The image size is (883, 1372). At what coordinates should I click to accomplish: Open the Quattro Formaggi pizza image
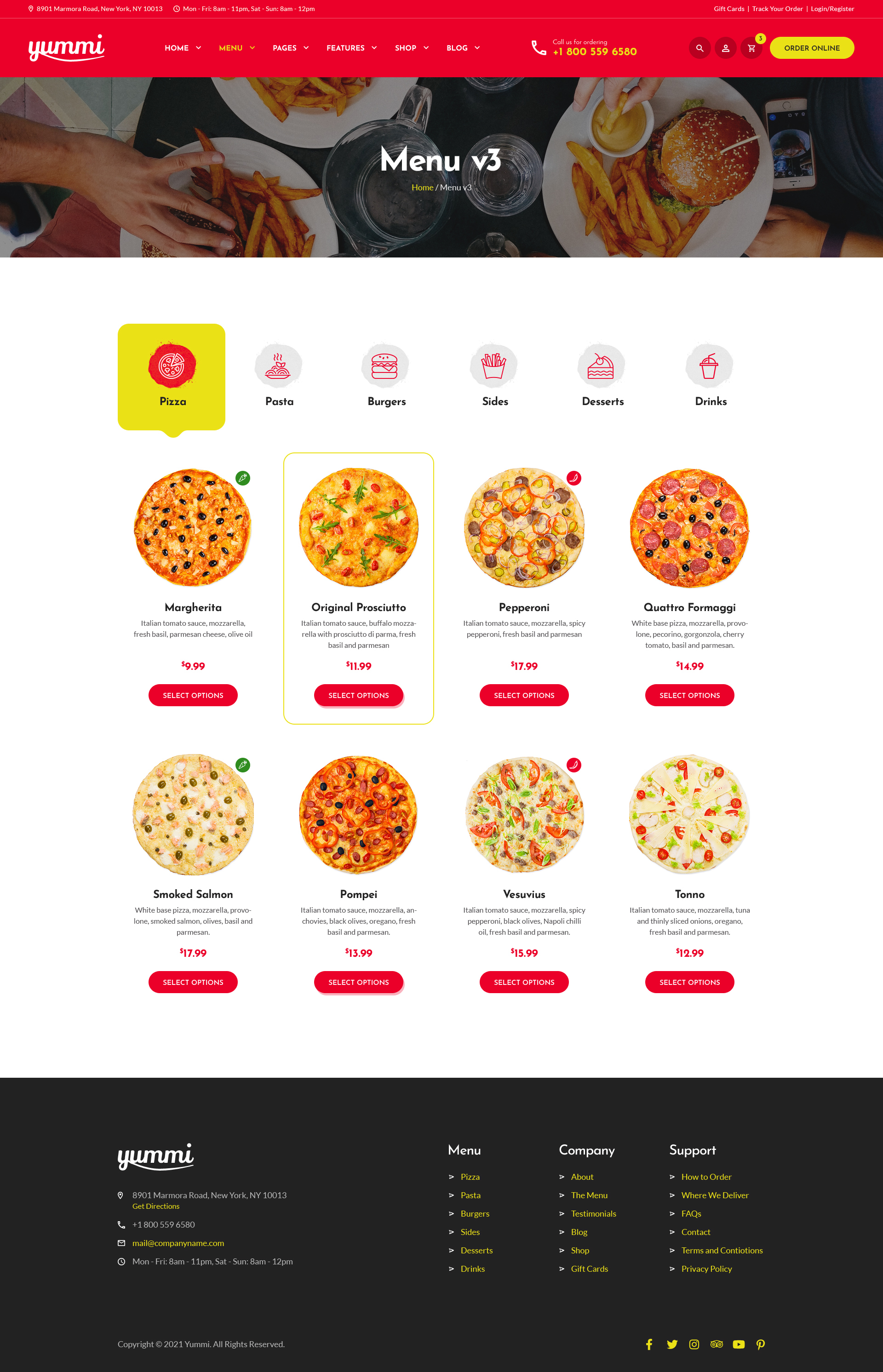689,528
